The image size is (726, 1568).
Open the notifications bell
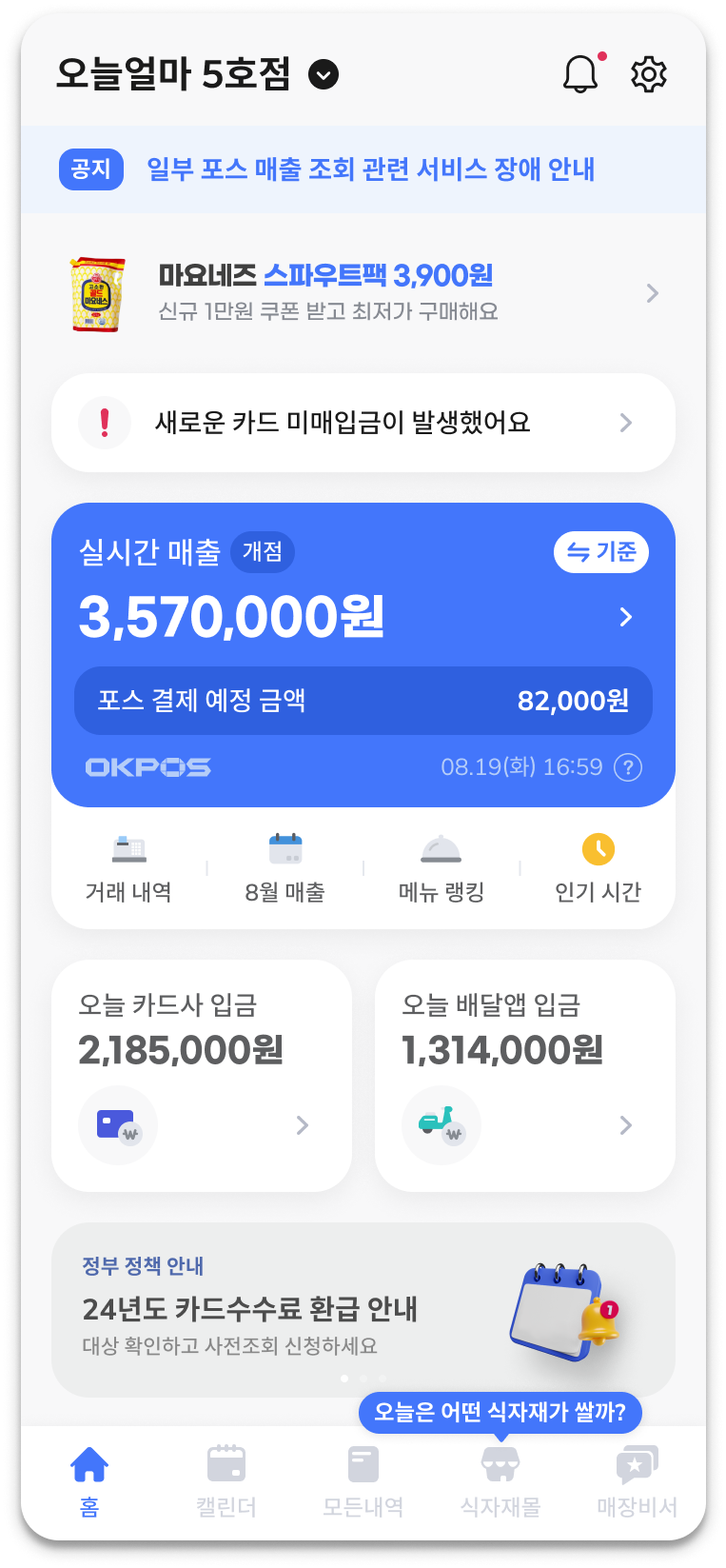580,74
